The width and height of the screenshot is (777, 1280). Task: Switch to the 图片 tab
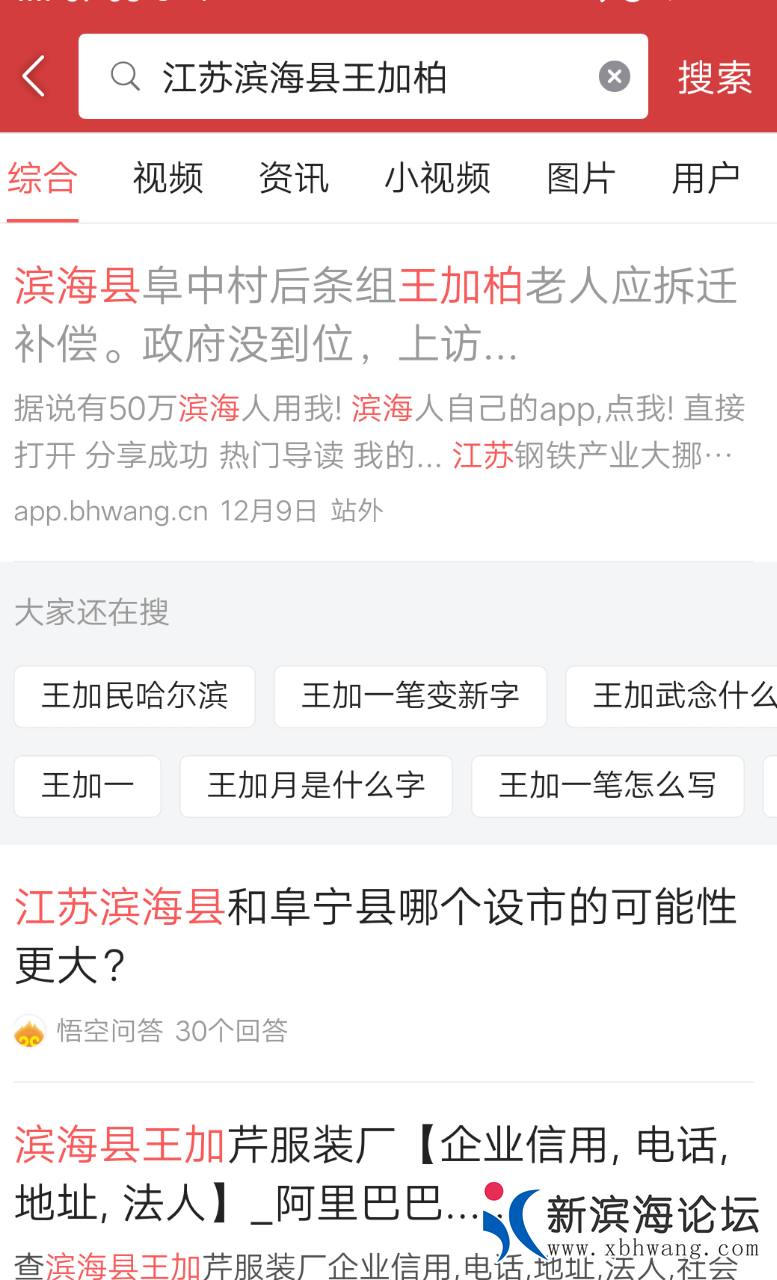581,178
